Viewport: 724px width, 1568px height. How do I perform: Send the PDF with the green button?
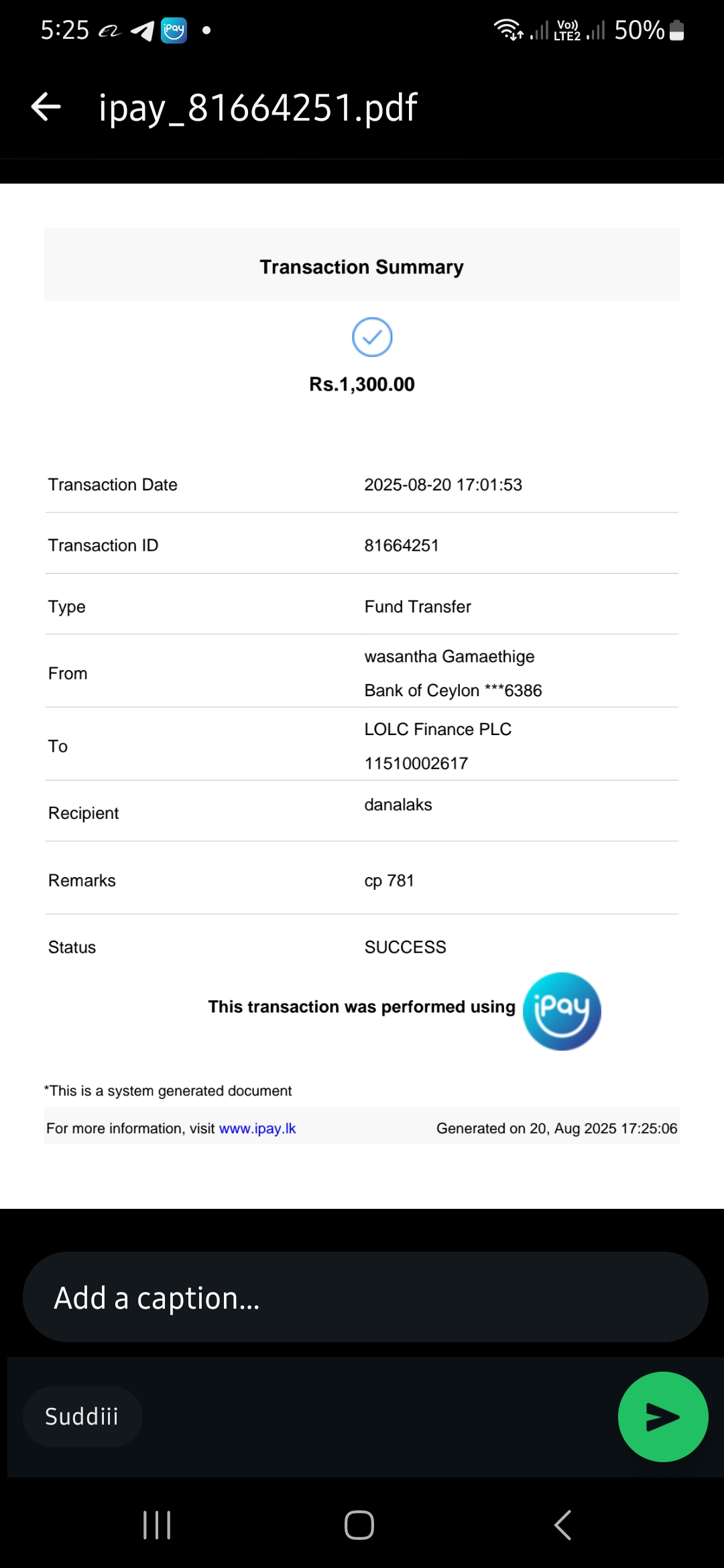click(662, 1417)
